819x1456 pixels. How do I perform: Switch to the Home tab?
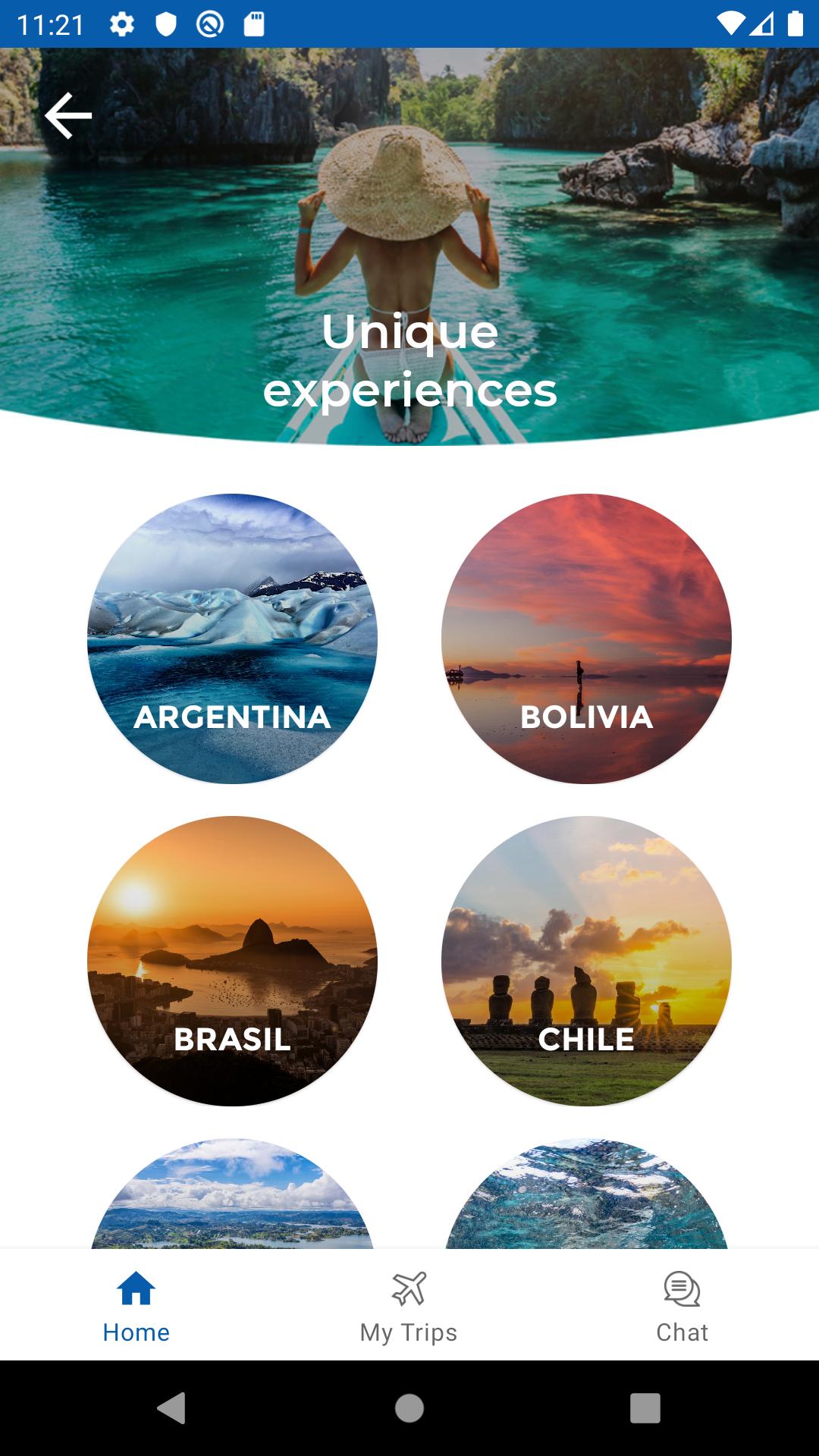pyautogui.click(x=136, y=1306)
